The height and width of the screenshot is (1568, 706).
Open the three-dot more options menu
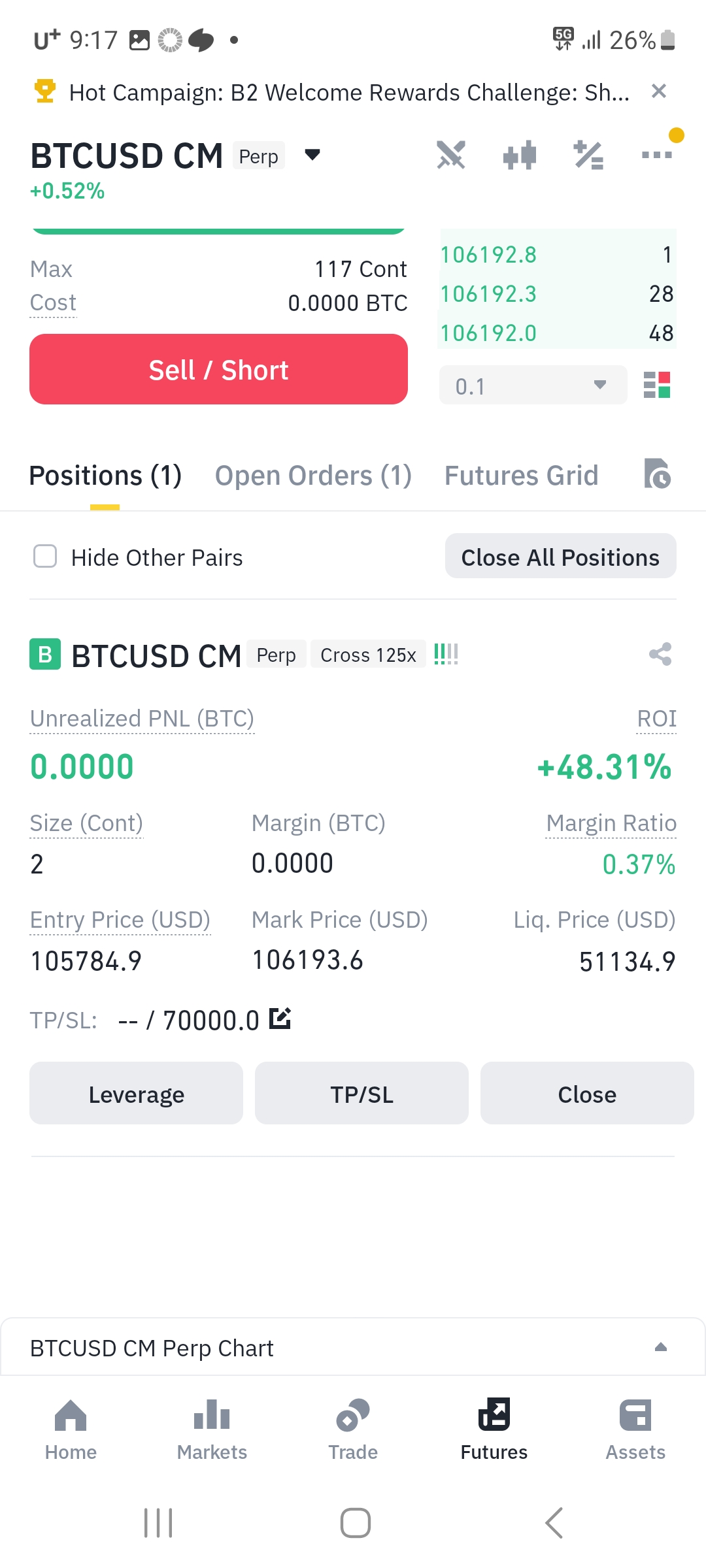(657, 155)
